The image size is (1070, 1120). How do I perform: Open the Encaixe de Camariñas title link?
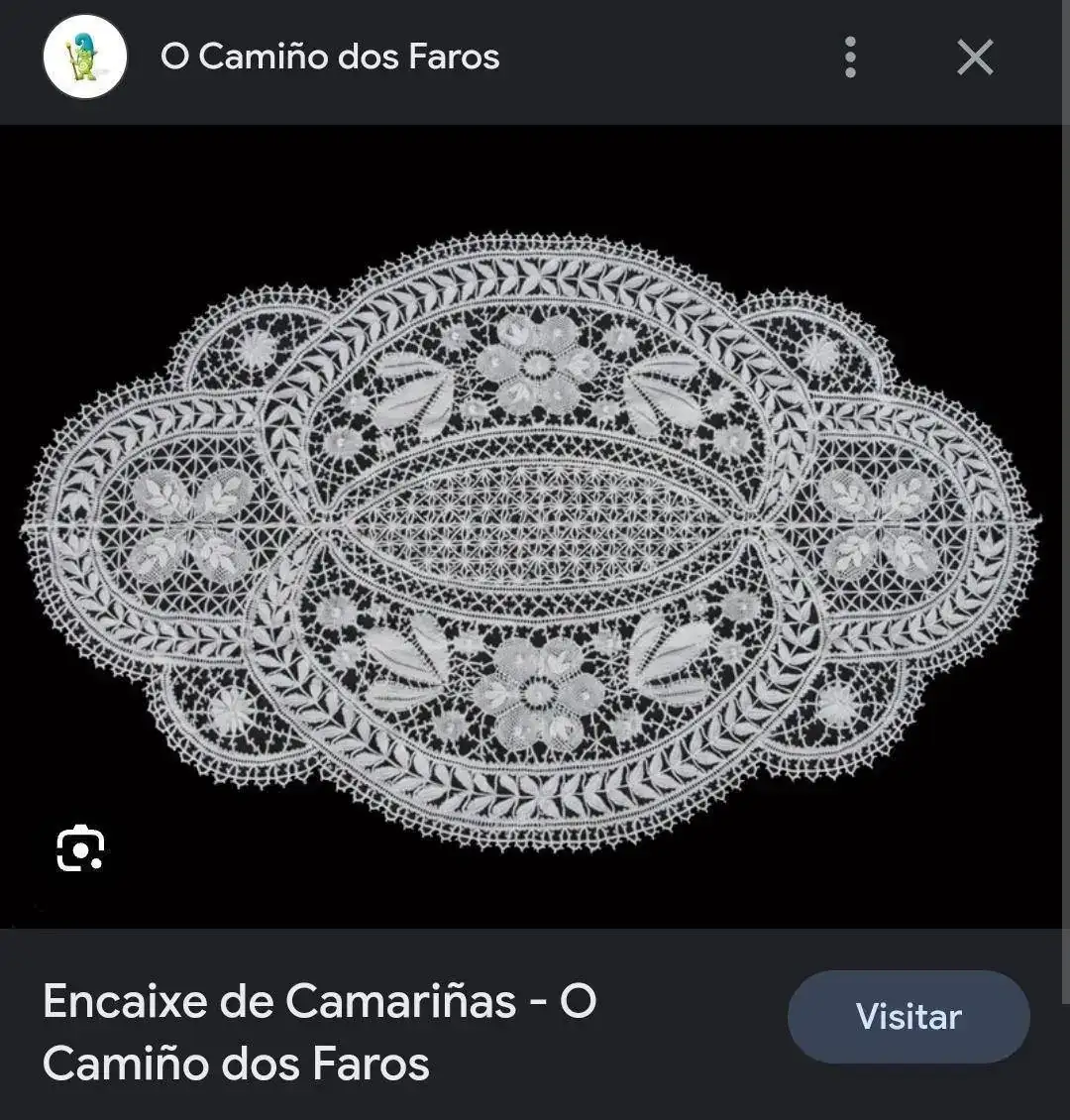coord(319,1031)
